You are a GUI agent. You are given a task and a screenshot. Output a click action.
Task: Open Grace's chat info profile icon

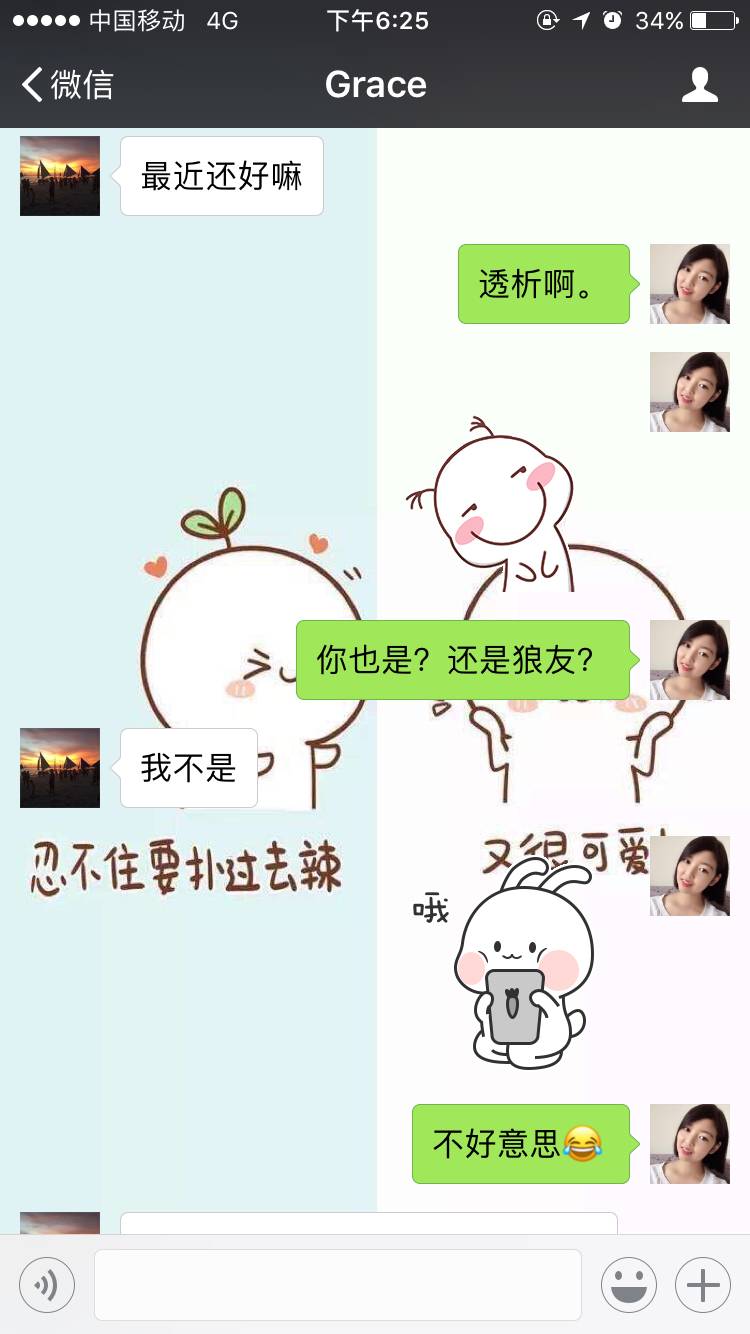[699, 85]
